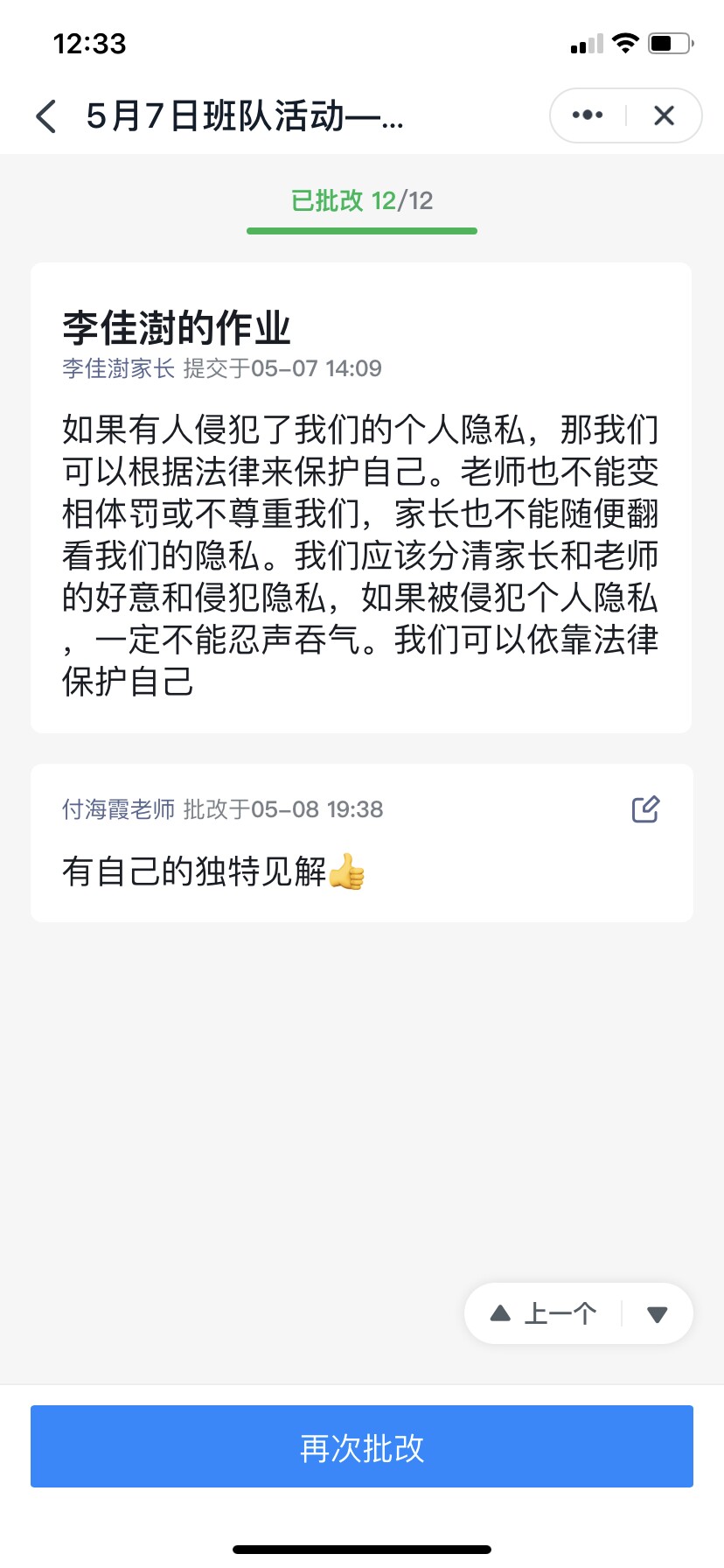The image size is (724, 1568).
Task: Open the three-dot more options menu
Action: 588,115
